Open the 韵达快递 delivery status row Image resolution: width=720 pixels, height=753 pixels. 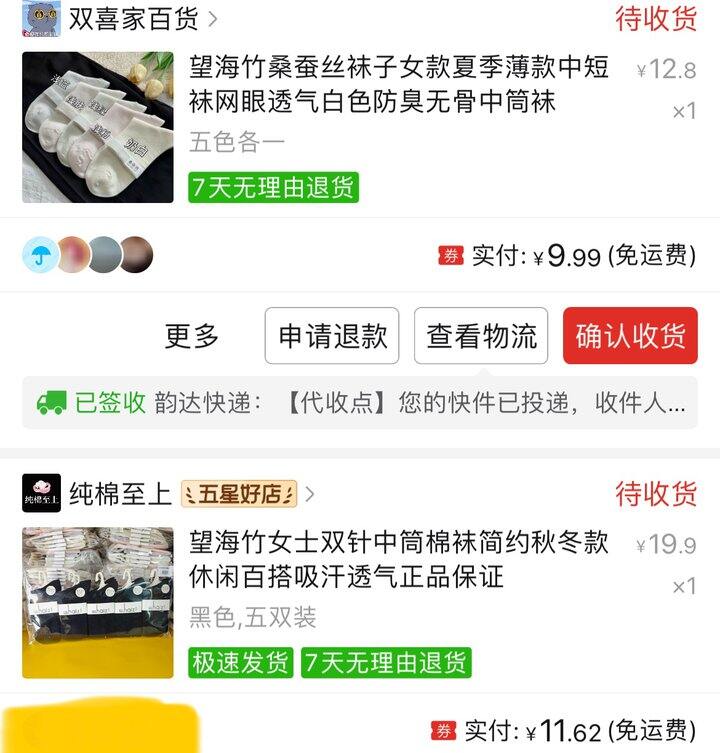tap(360, 402)
